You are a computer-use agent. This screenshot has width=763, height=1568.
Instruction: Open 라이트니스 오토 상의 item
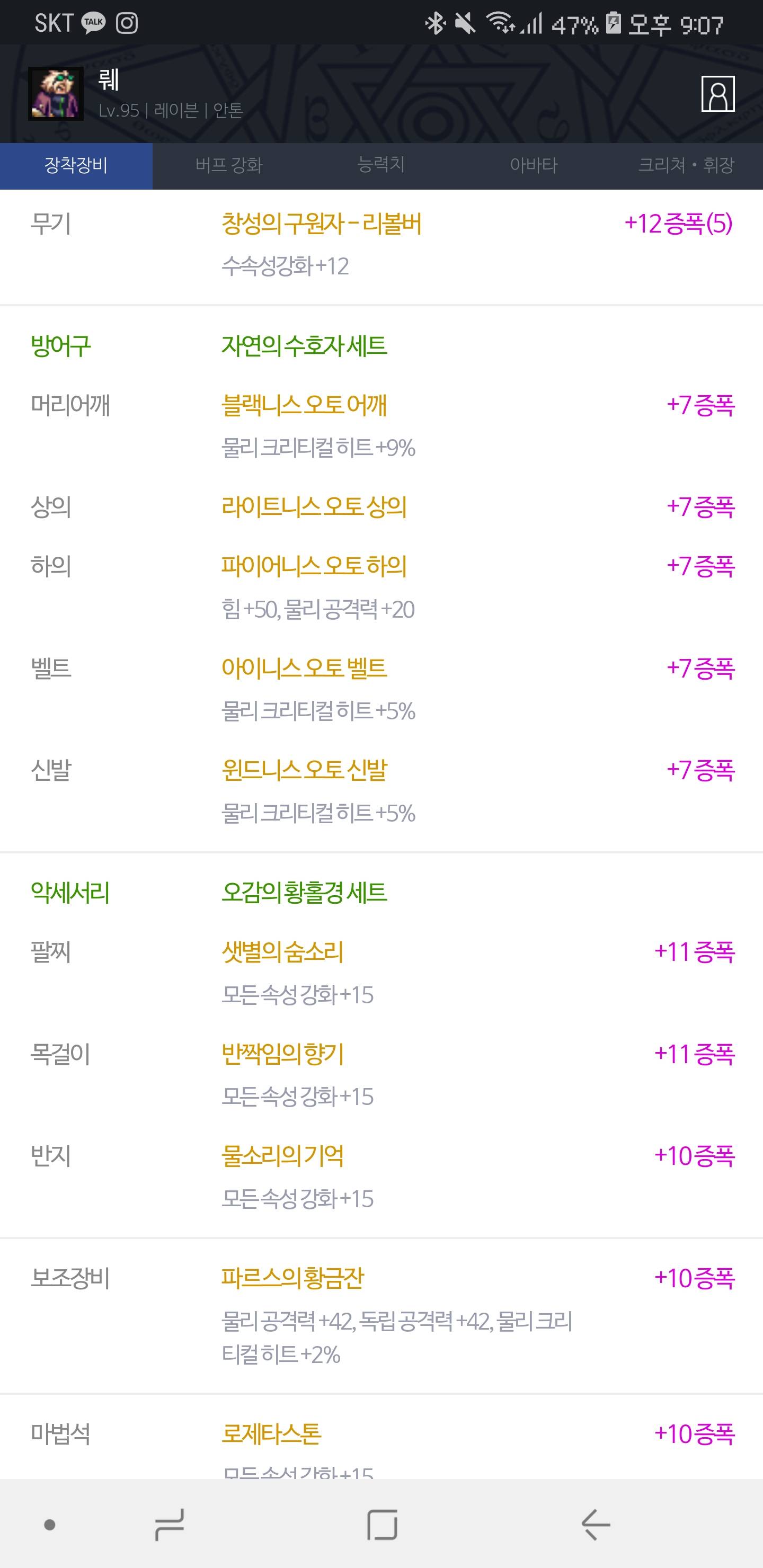click(x=314, y=507)
